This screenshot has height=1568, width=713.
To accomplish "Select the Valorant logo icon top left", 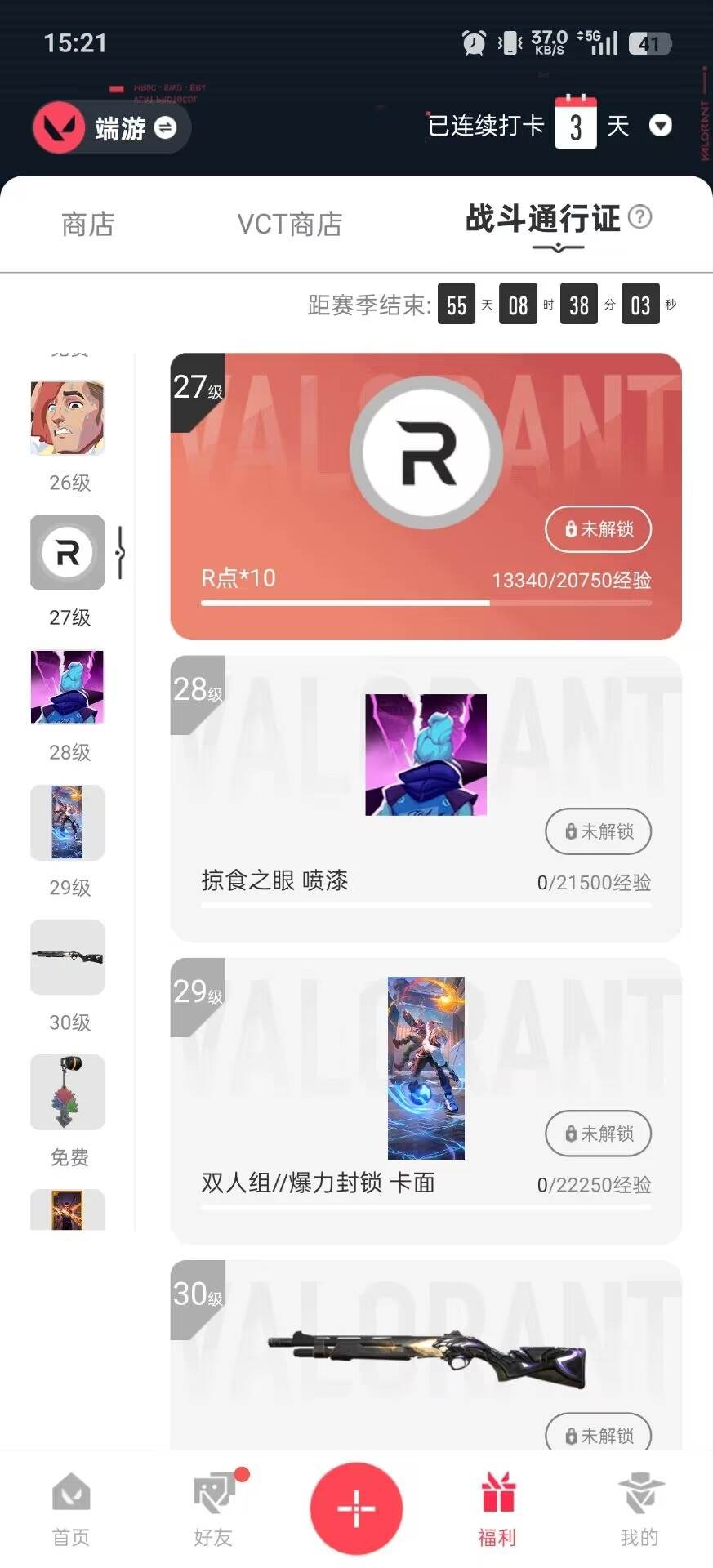I will [58, 127].
